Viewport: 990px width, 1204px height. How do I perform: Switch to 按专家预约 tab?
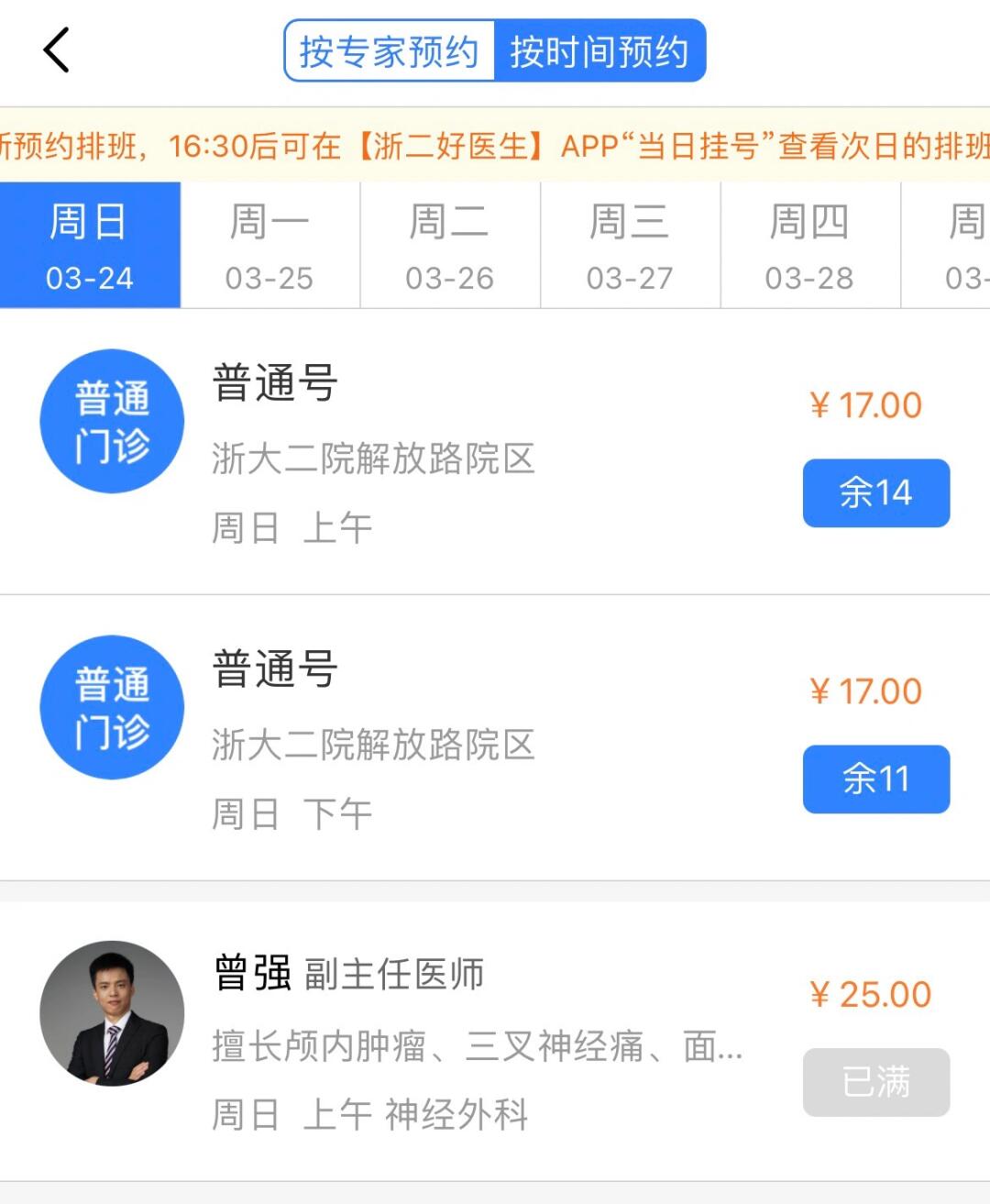click(x=386, y=52)
